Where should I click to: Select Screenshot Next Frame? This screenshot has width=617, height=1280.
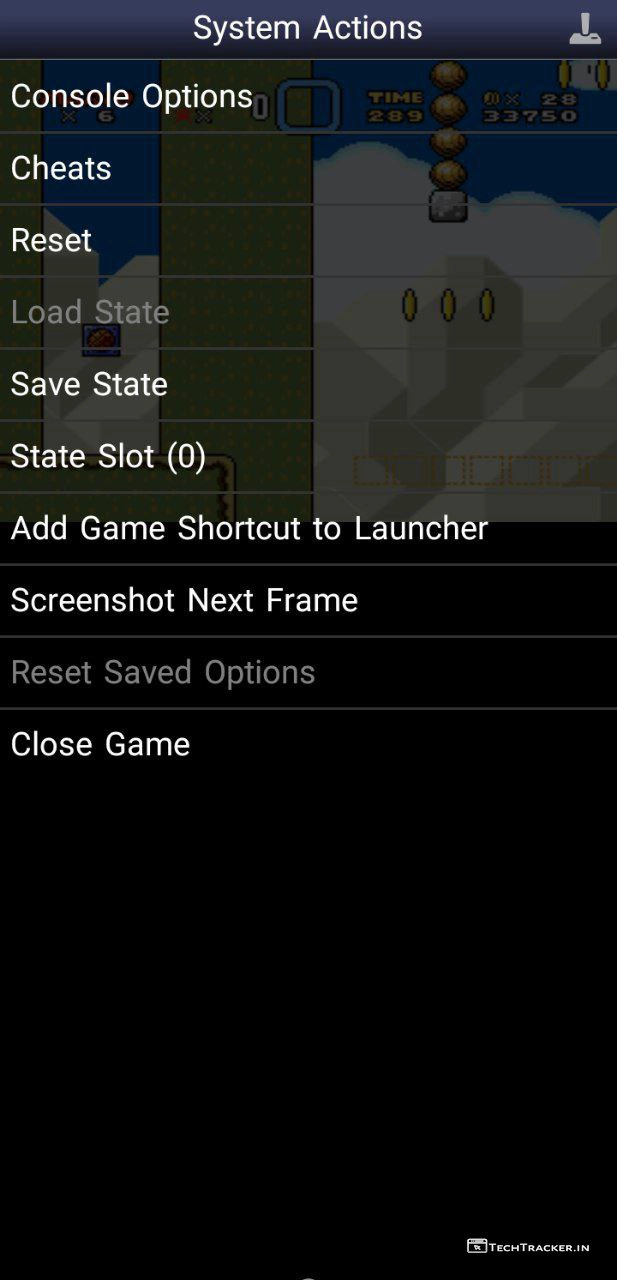click(x=184, y=600)
